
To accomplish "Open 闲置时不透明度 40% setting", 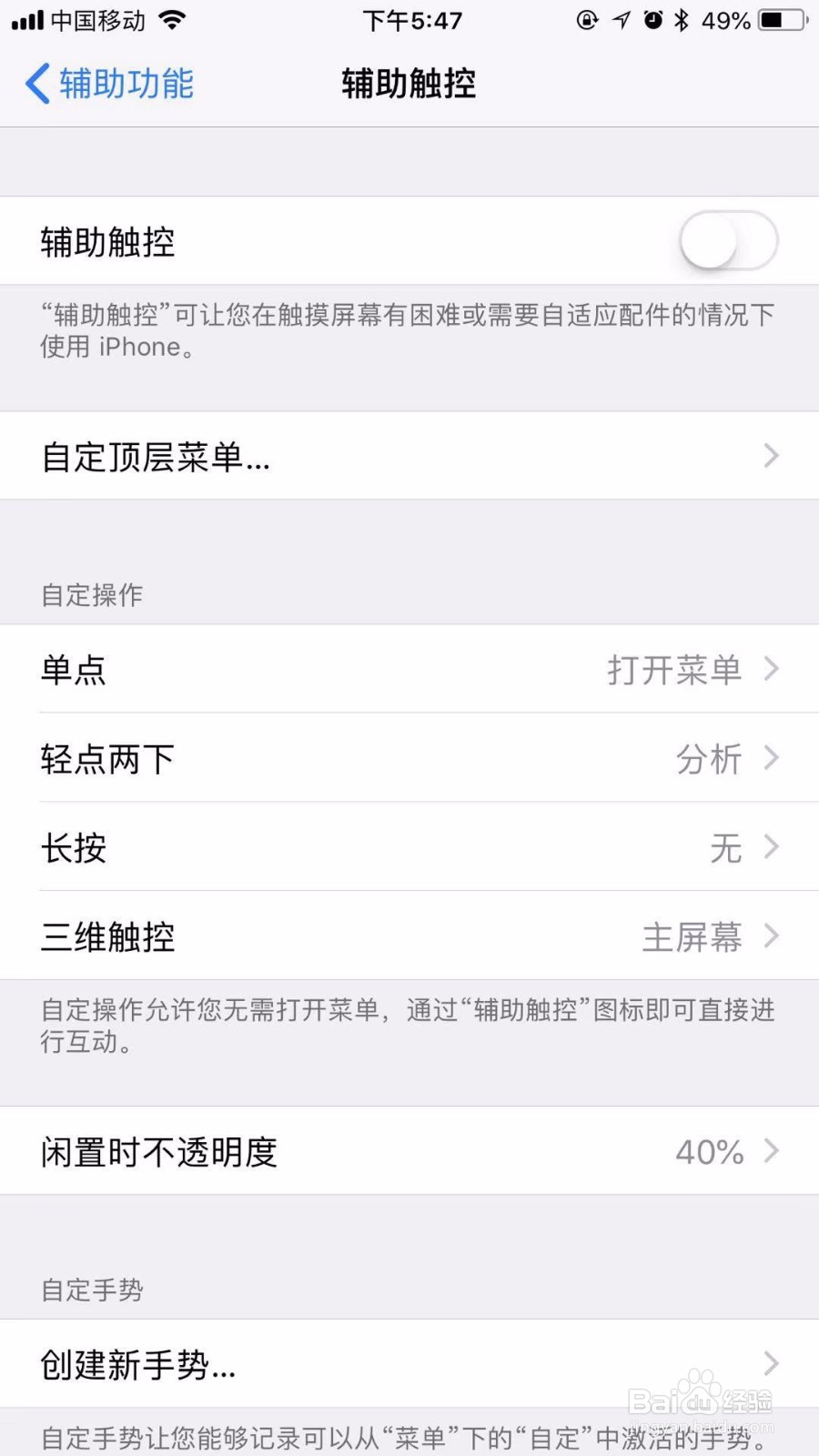I will coord(409,1151).
